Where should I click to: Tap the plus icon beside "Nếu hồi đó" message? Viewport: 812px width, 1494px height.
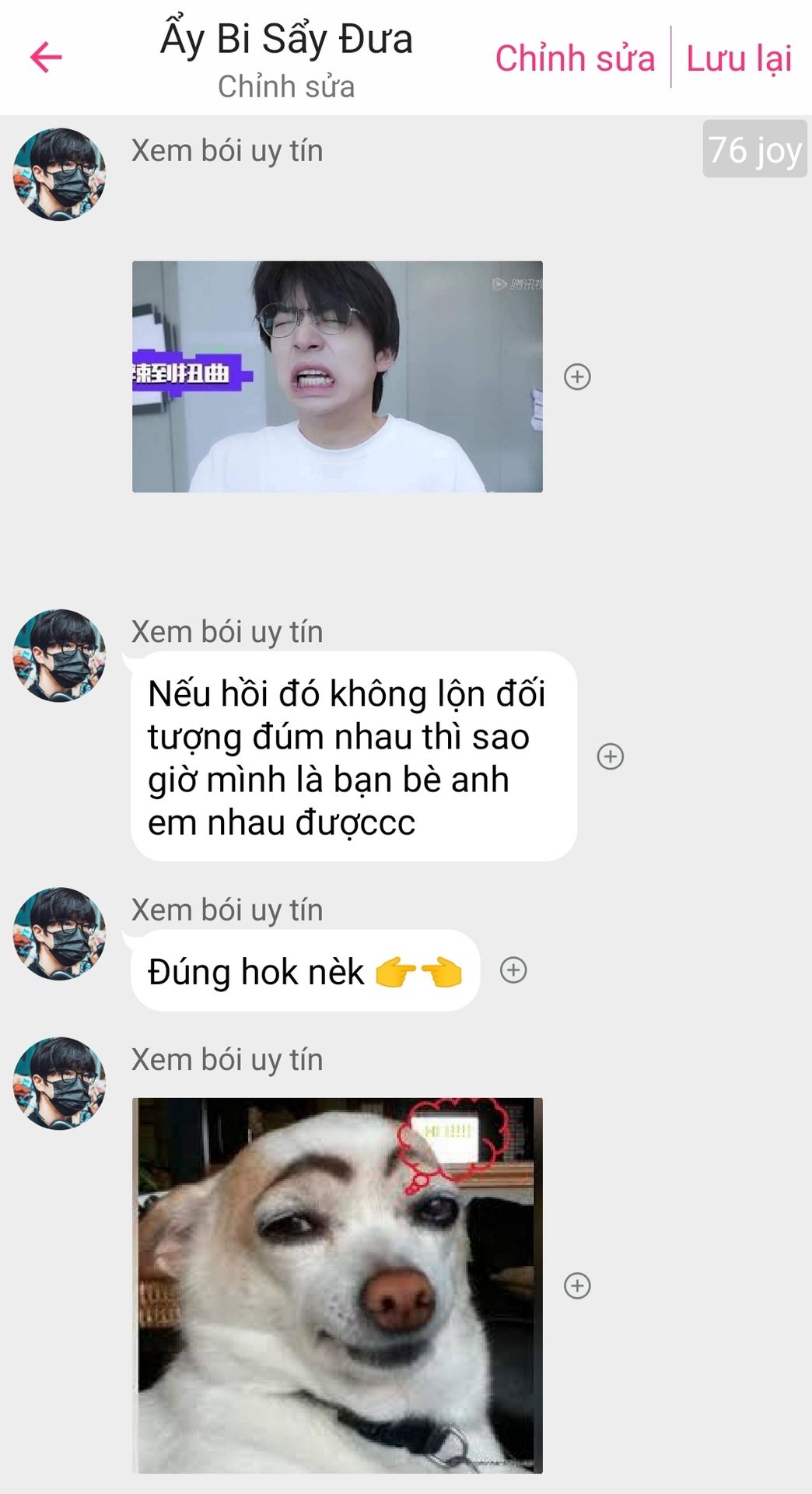[611, 756]
